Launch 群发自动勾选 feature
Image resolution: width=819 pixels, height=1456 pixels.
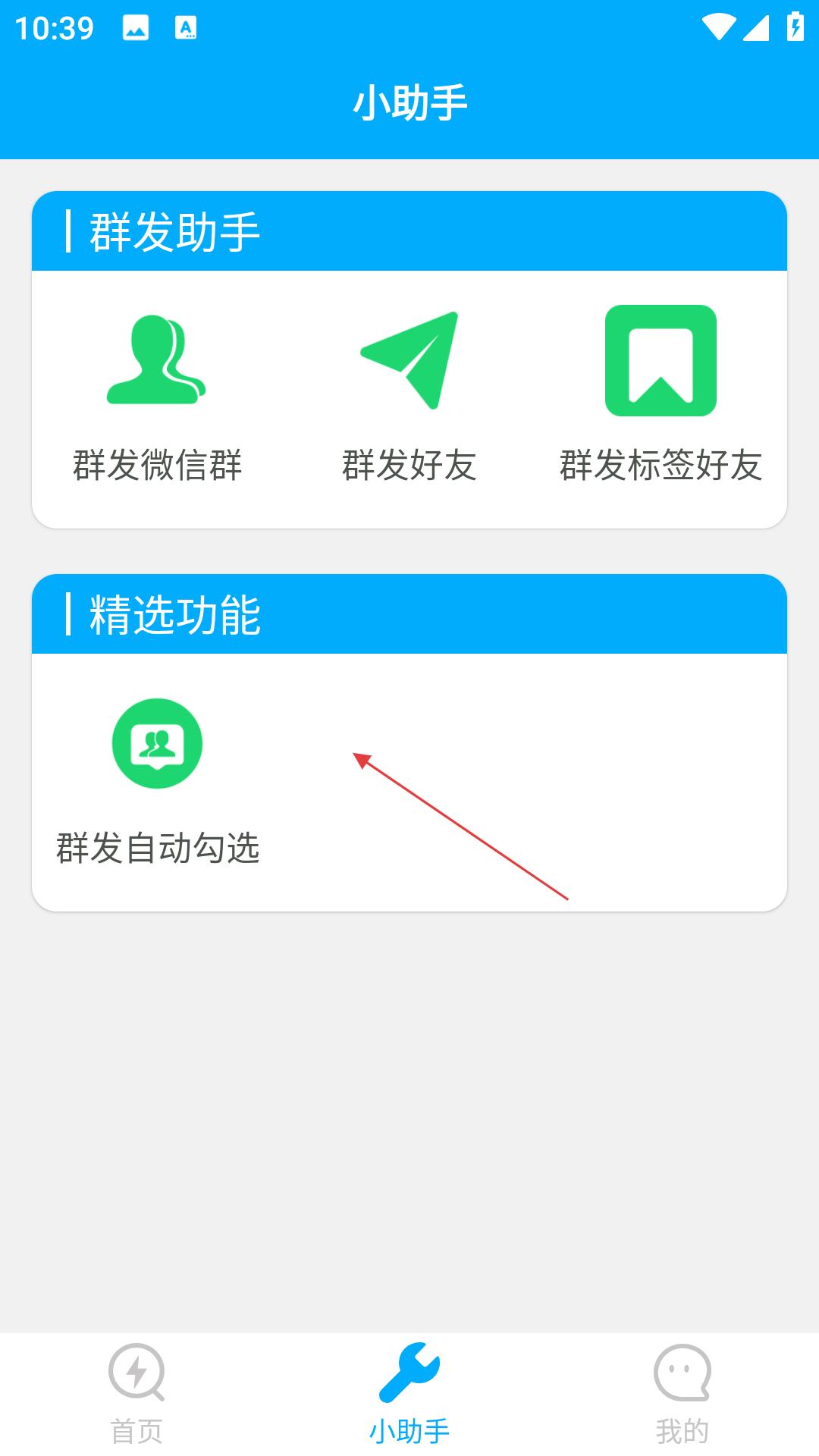click(x=158, y=781)
